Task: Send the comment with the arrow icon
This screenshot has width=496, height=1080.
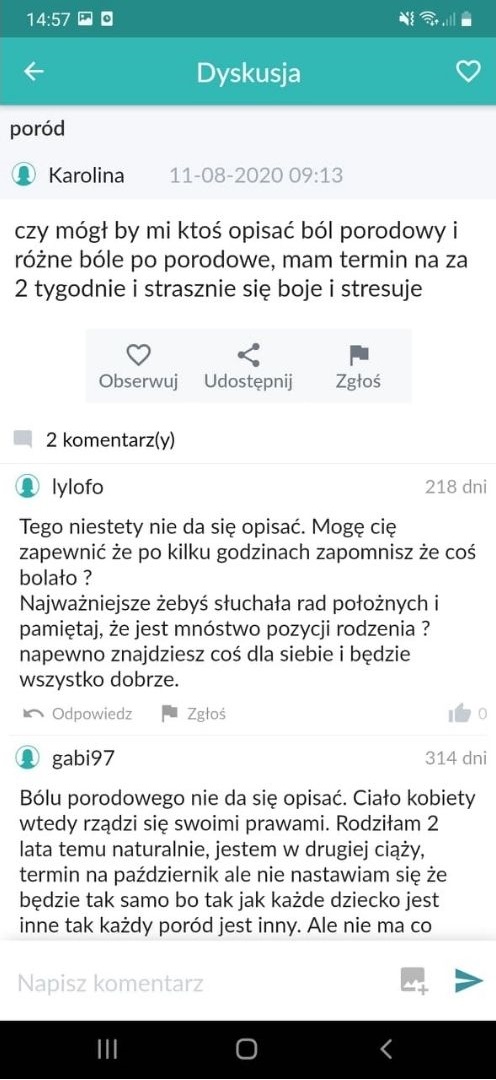Action: (x=469, y=981)
